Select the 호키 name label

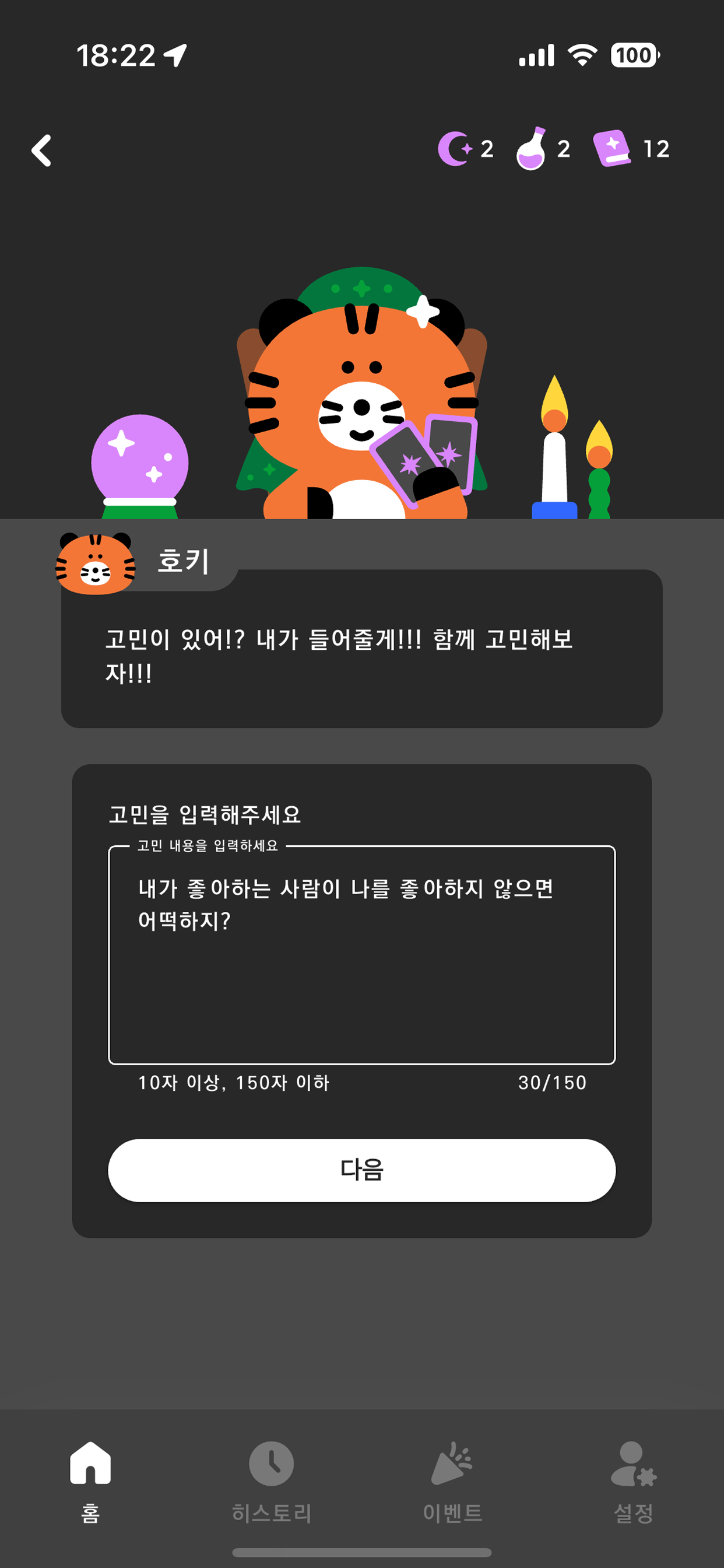pos(184,563)
